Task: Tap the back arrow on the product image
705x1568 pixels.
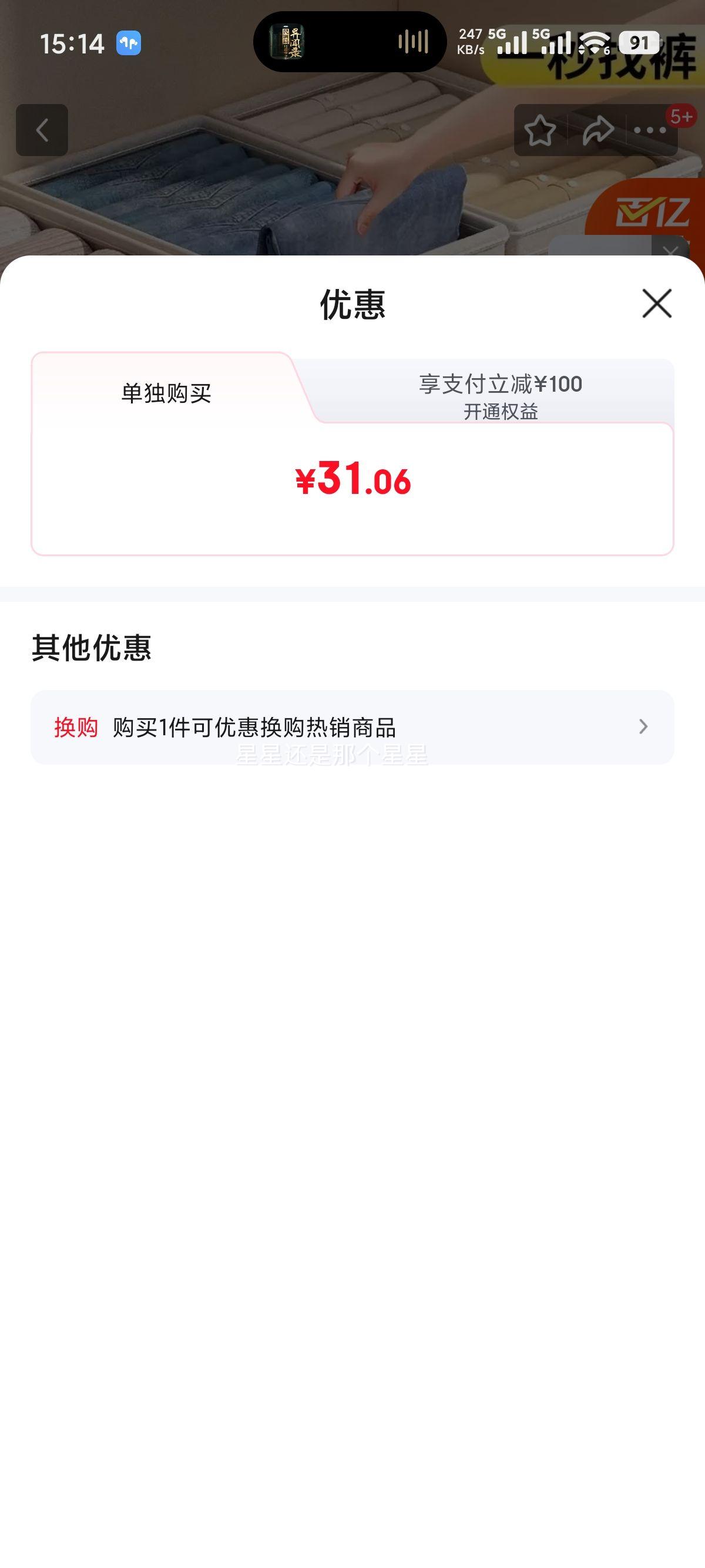Action: coord(41,130)
